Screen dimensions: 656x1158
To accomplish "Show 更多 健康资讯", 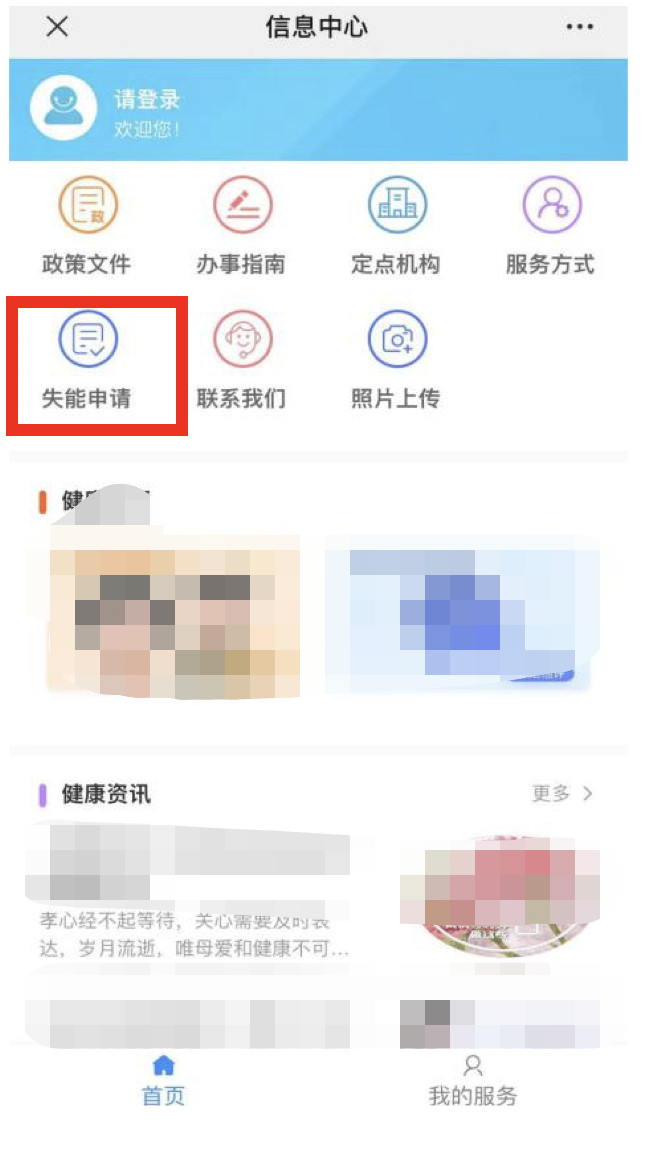I will pos(562,794).
